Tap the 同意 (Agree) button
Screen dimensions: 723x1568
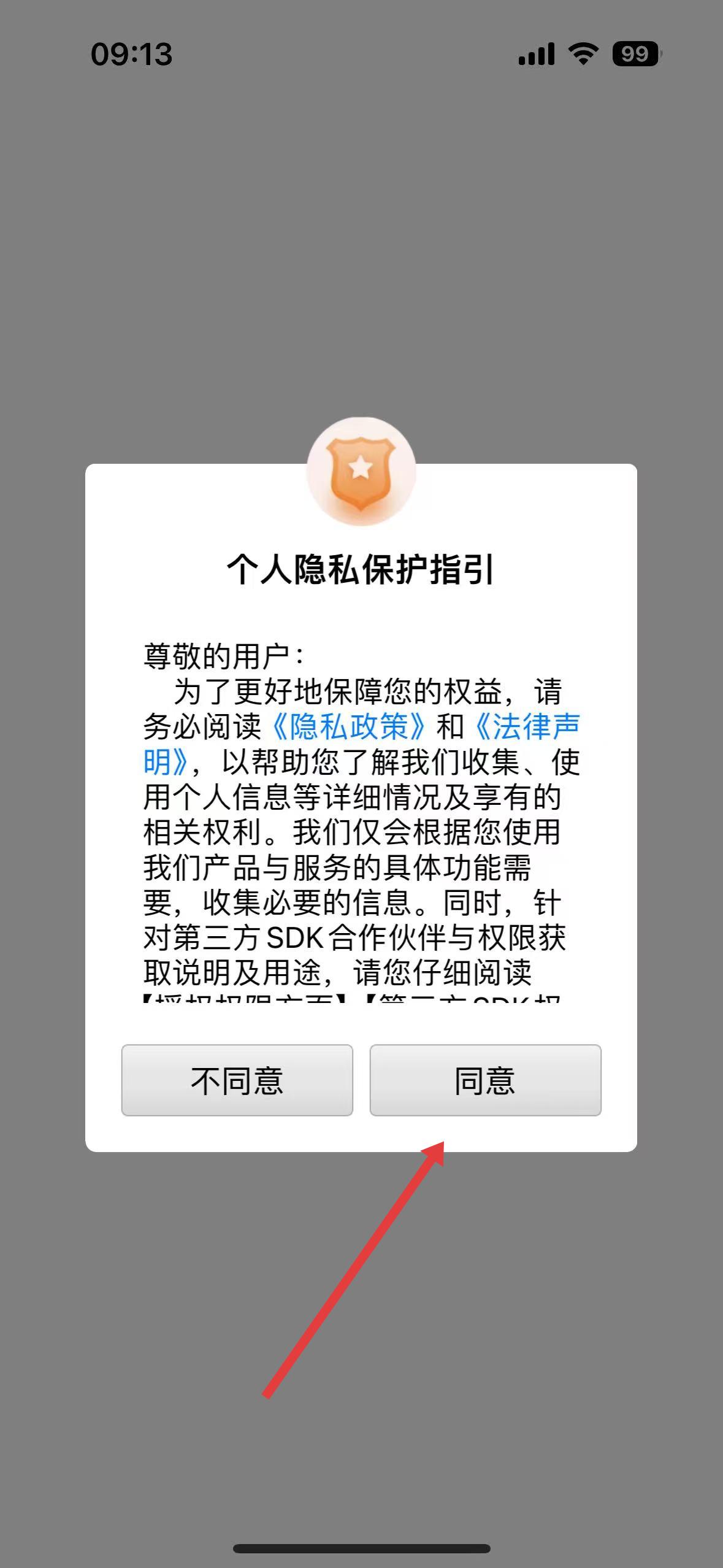[x=485, y=1080]
